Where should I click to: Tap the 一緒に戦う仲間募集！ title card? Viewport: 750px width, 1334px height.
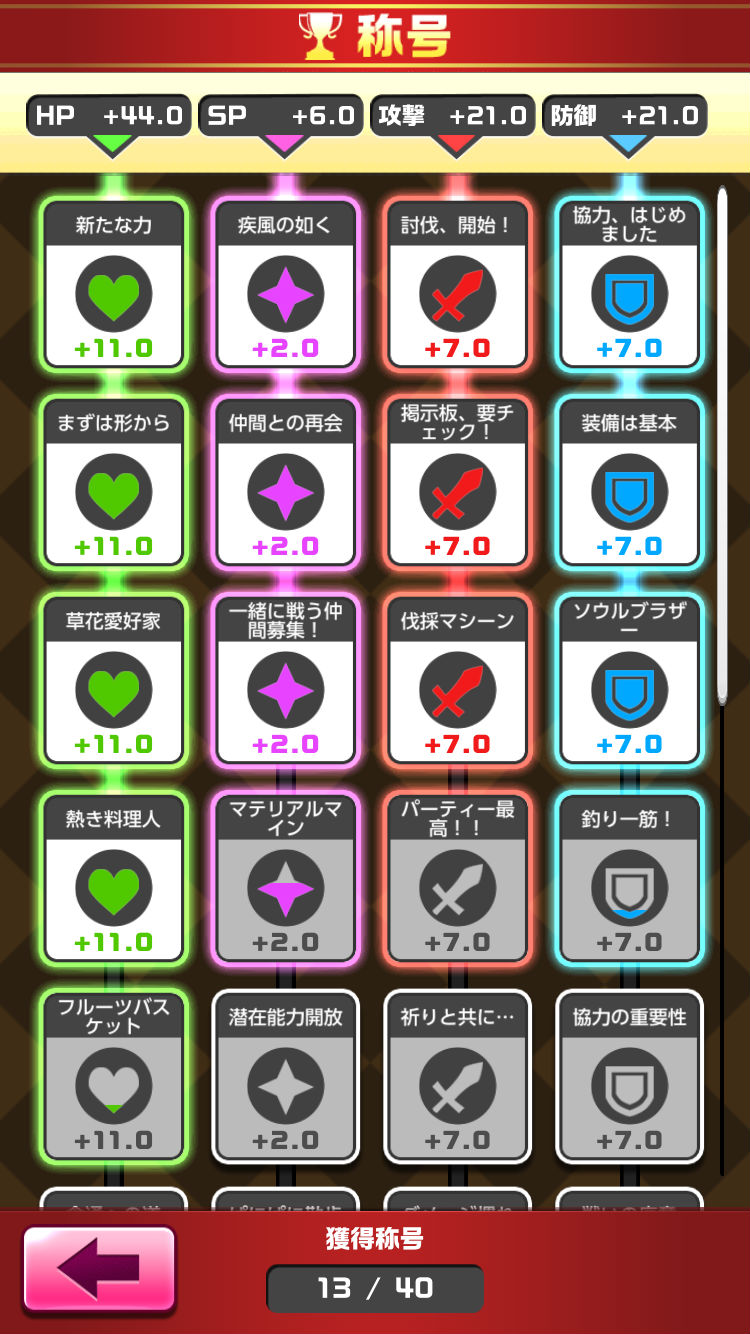pyautogui.click(x=286, y=681)
